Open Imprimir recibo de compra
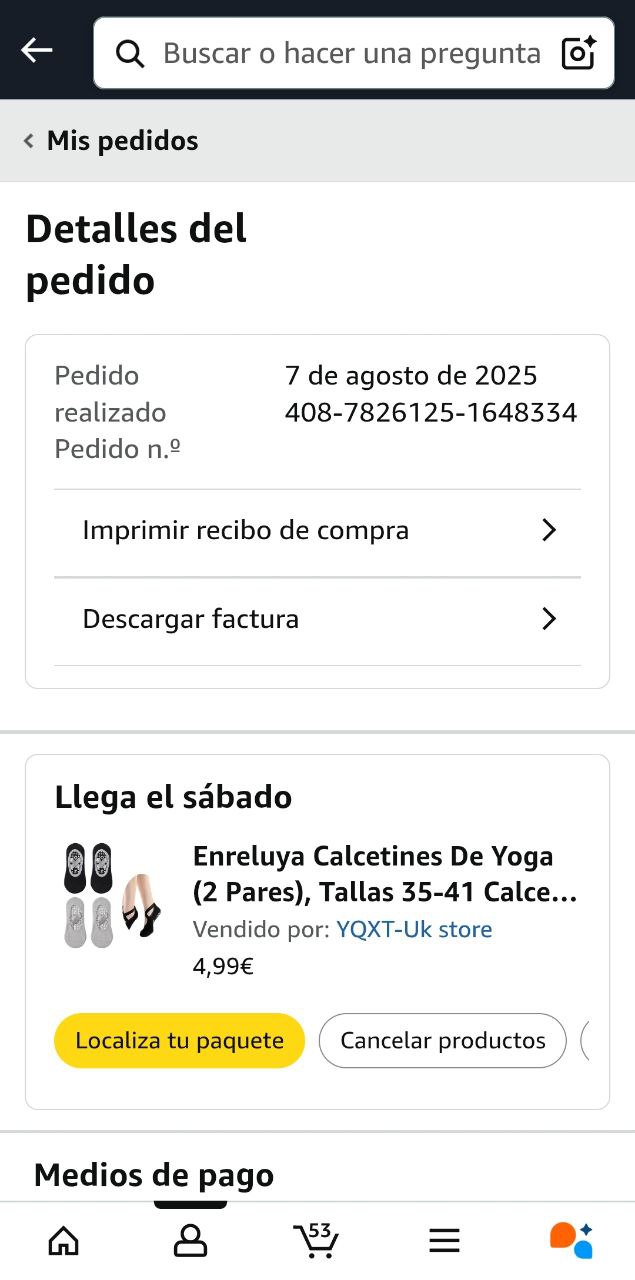This screenshot has width=635, height=1280. [x=317, y=530]
